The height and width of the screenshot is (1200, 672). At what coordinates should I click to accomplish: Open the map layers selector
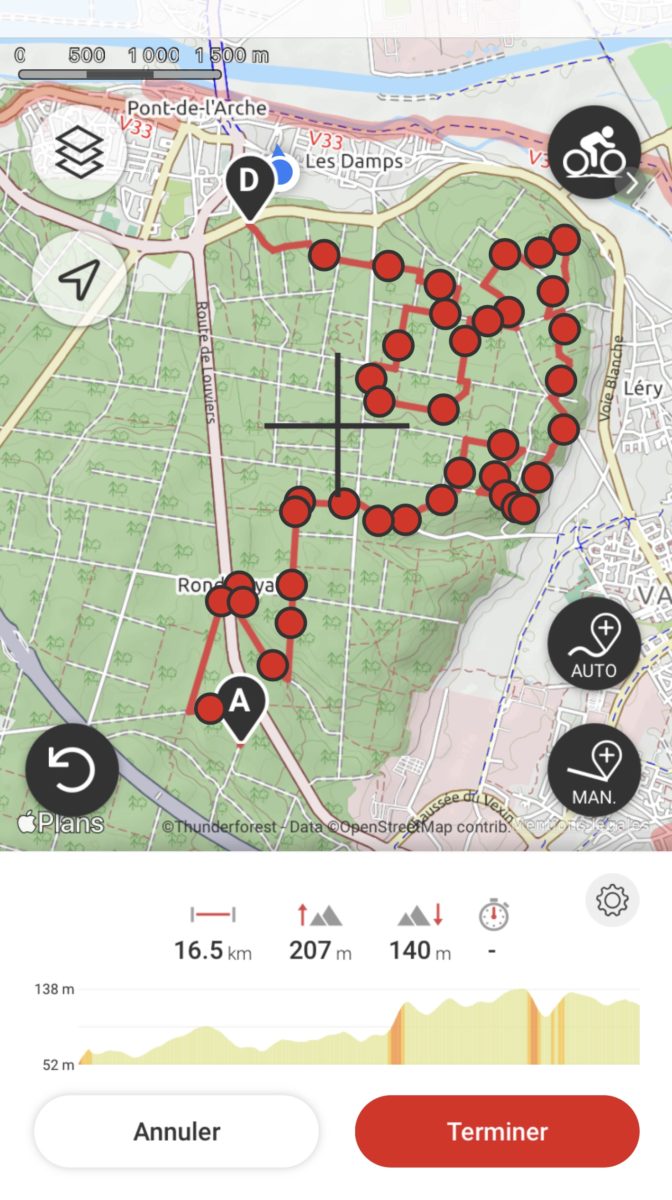79,153
